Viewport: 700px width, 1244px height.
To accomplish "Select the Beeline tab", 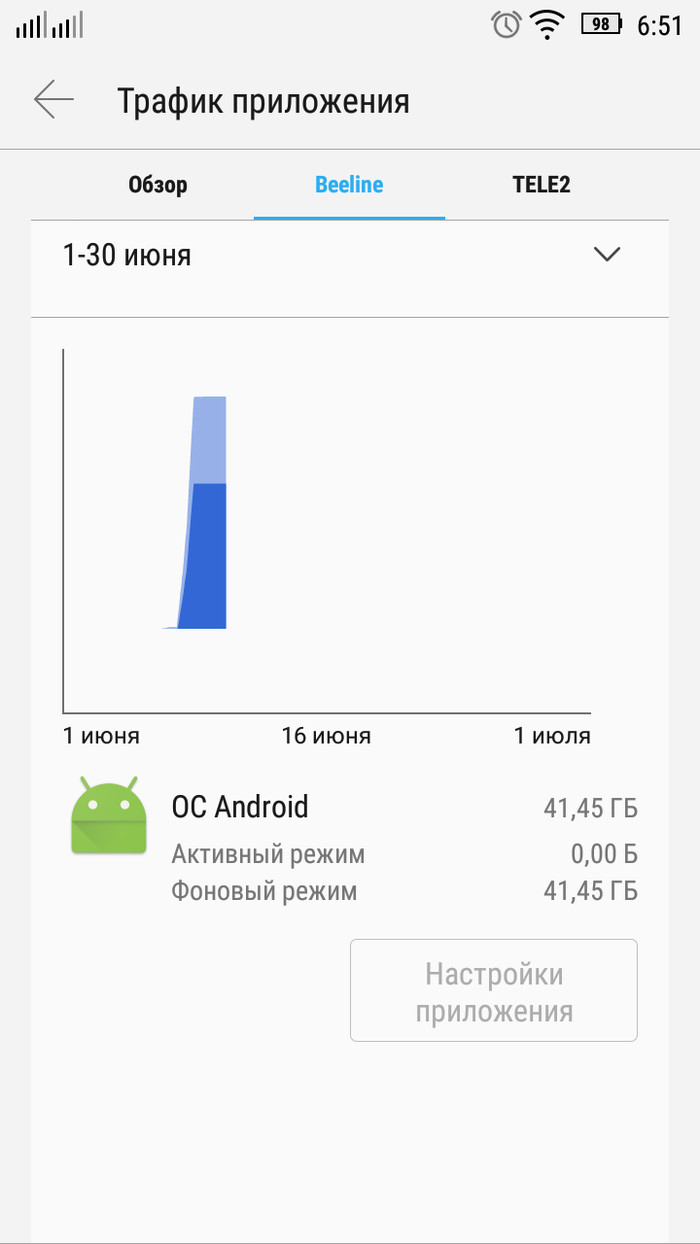I will click(x=349, y=185).
